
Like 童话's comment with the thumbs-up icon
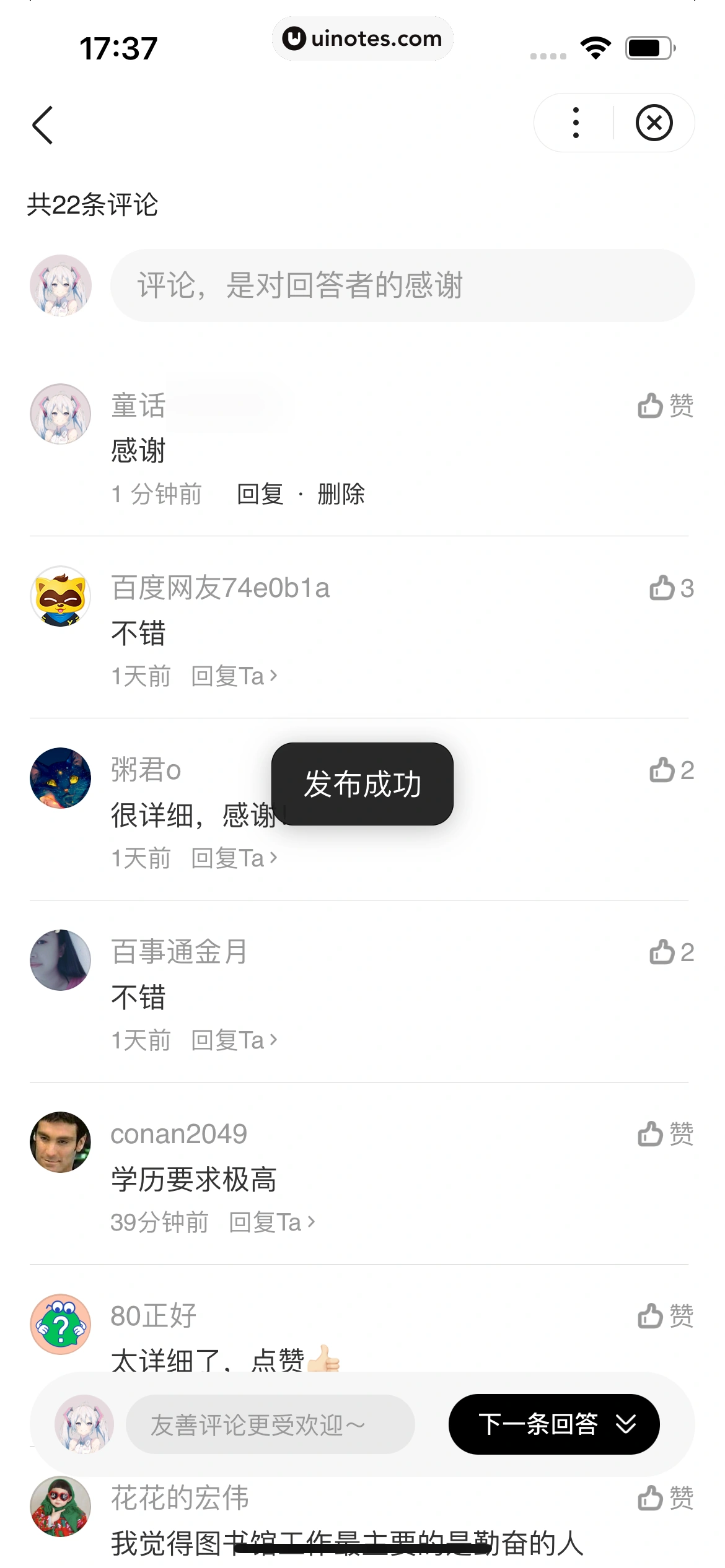pyautogui.click(x=649, y=406)
